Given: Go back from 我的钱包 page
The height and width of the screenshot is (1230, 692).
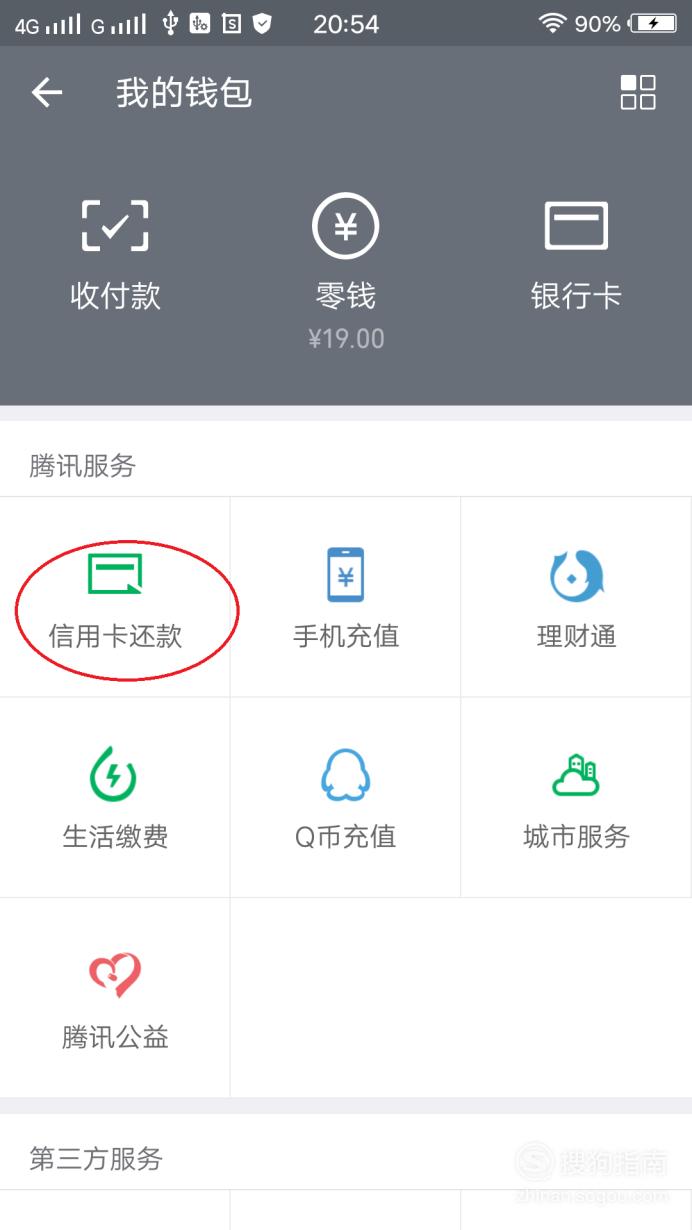Looking at the screenshot, I should (47, 93).
